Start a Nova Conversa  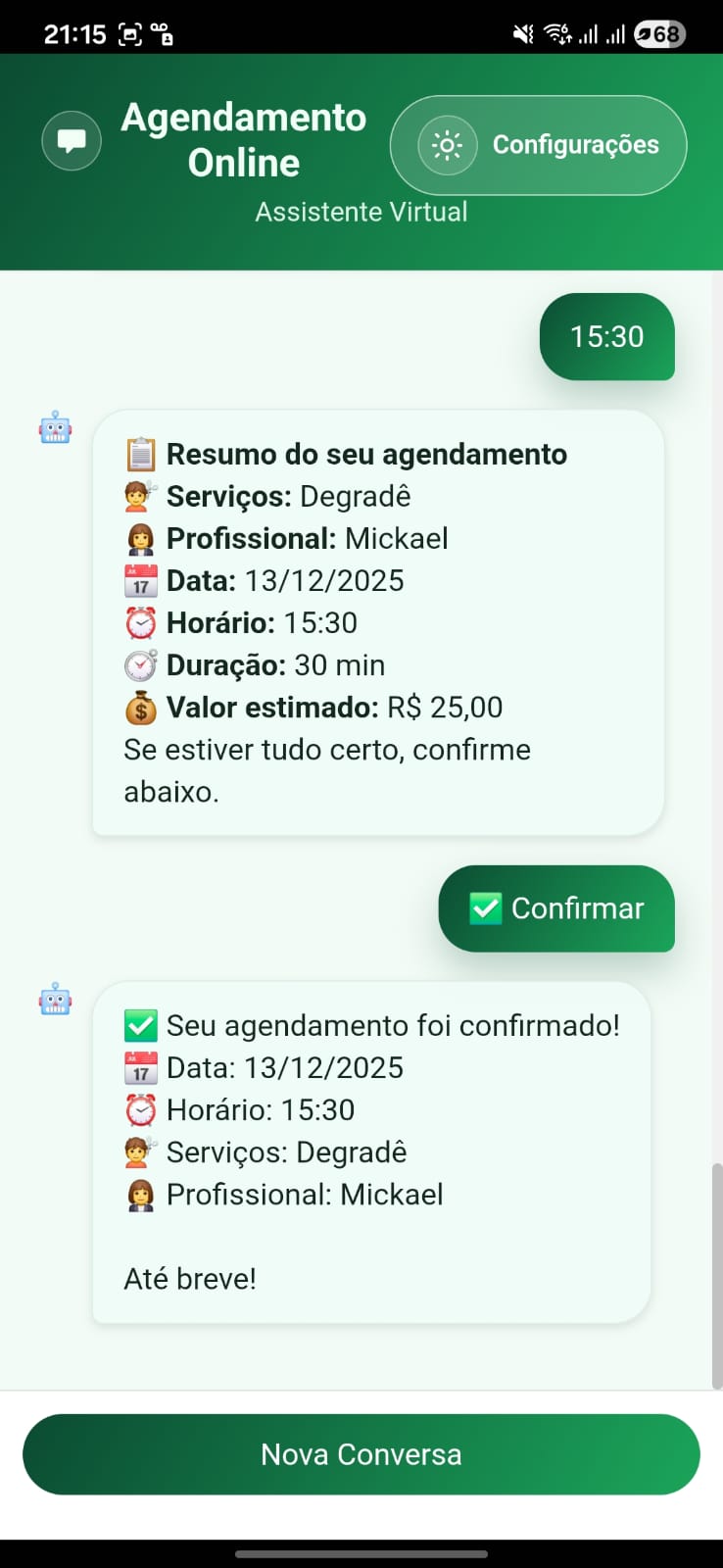tap(361, 1454)
